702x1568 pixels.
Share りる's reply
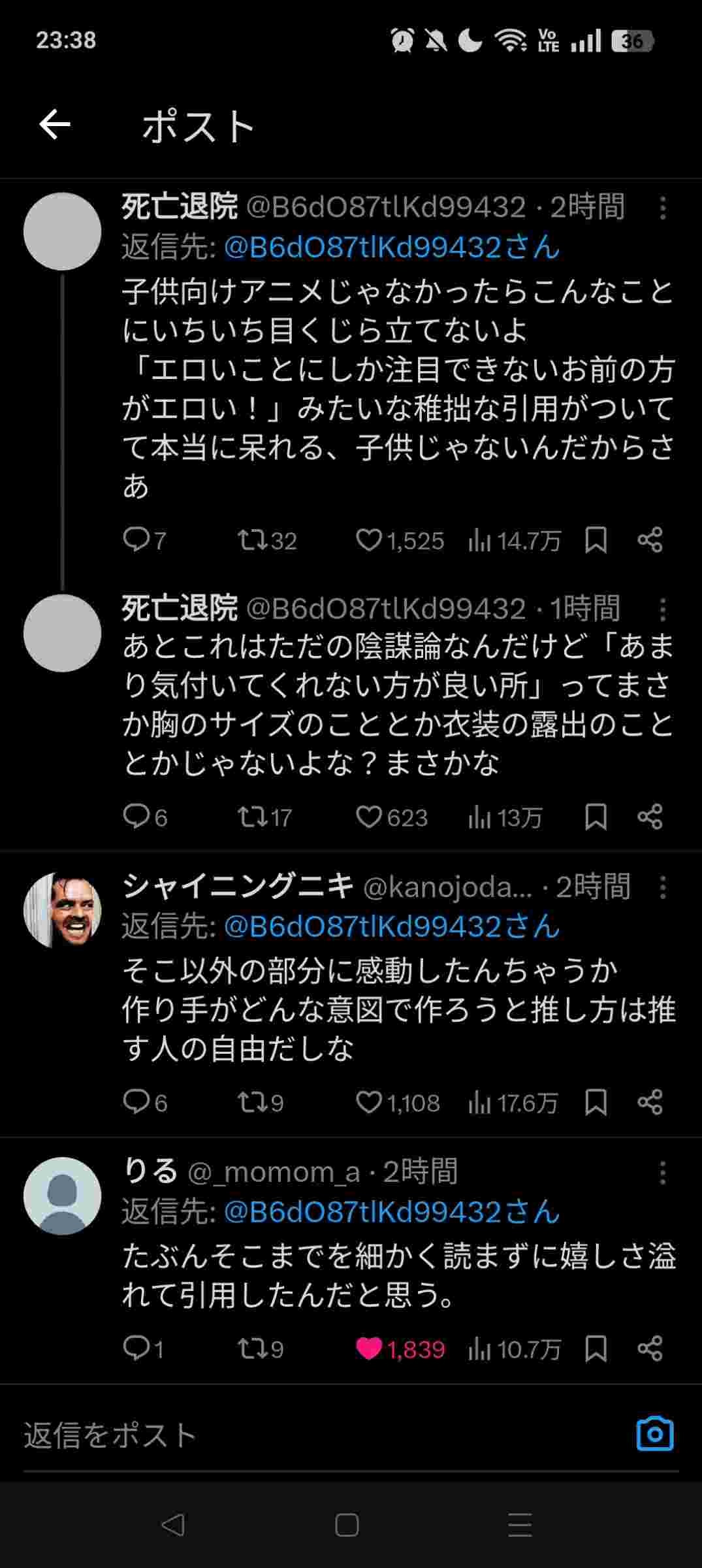click(650, 1348)
